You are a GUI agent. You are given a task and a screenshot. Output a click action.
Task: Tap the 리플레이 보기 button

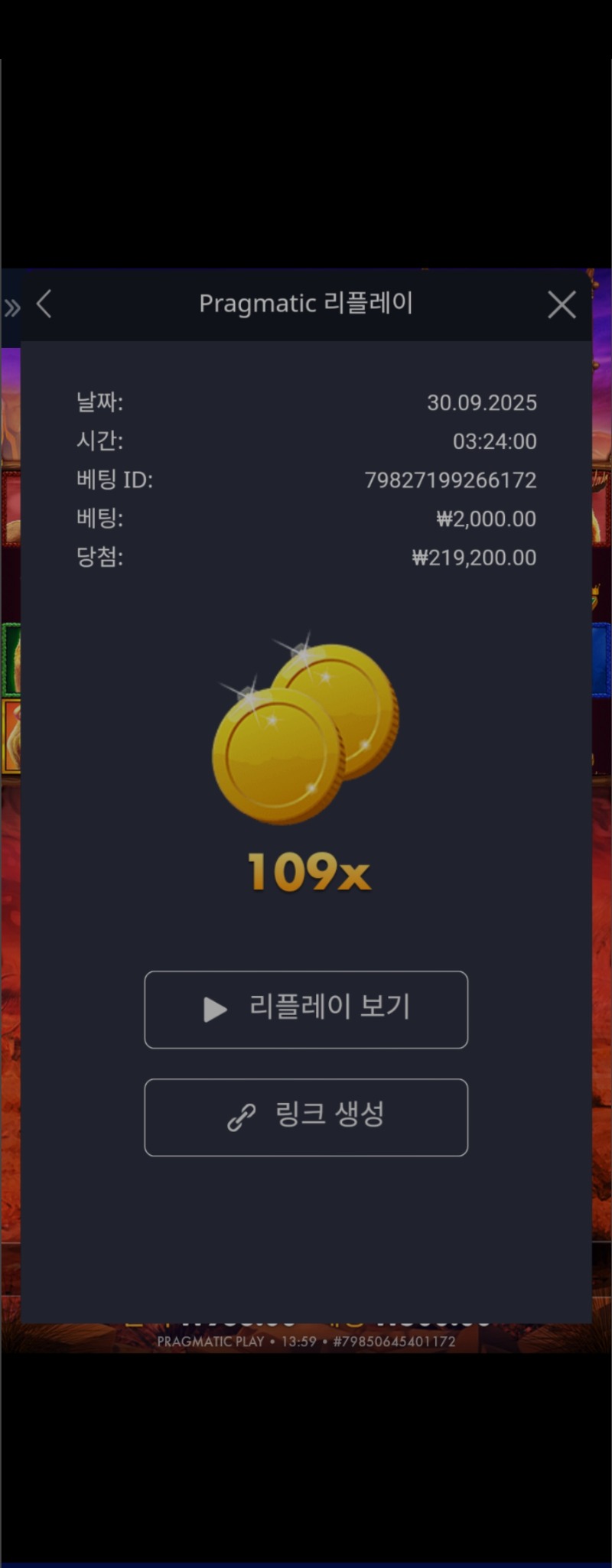point(306,1009)
